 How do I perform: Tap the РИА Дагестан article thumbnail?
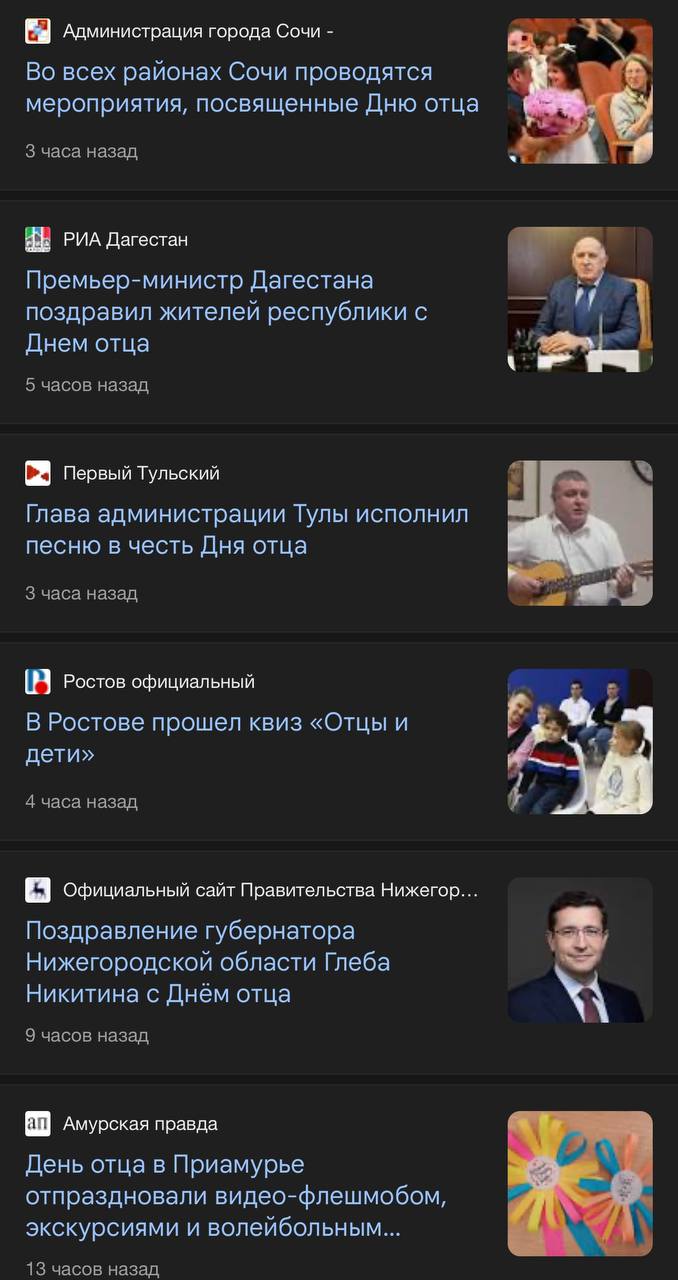[x=580, y=299]
